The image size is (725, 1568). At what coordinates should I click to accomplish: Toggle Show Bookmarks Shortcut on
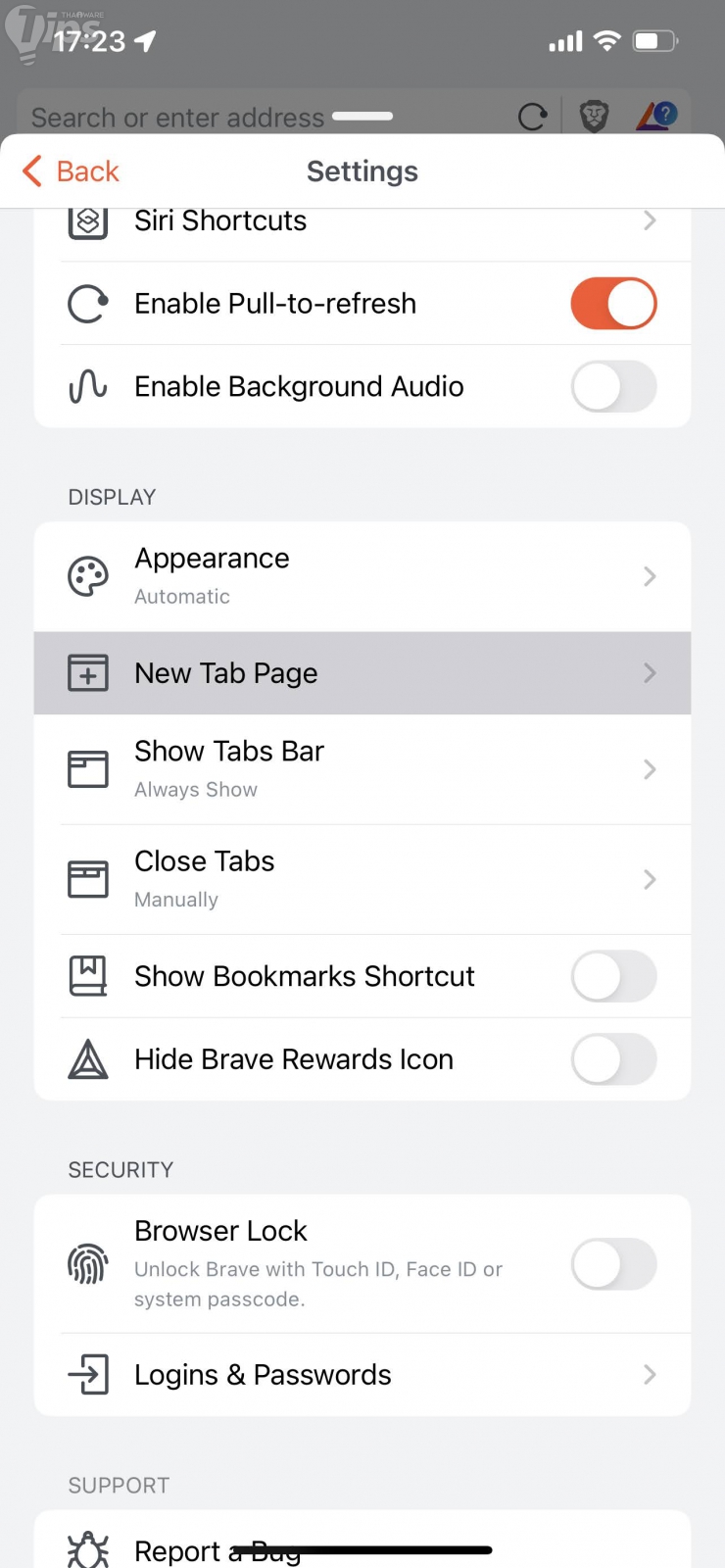[613, 976]
